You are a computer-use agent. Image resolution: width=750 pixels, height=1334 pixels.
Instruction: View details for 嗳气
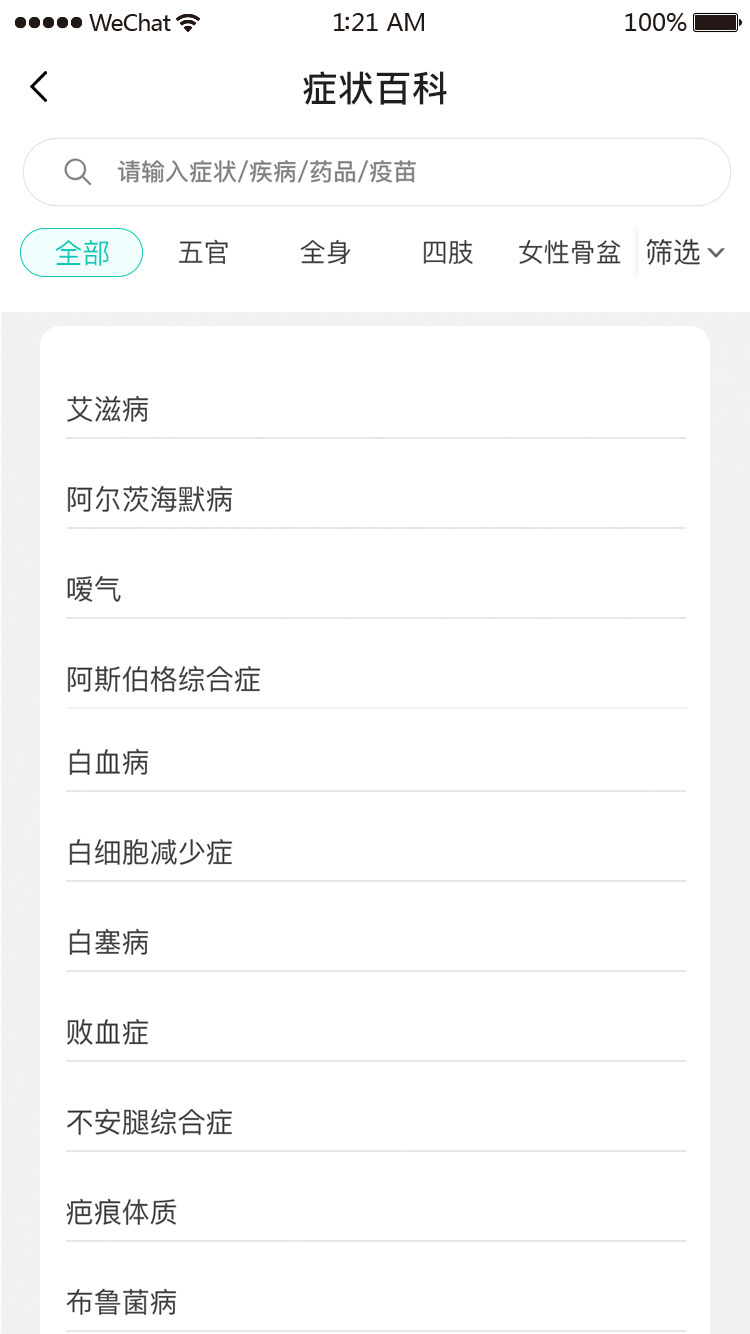pos(94,589)
